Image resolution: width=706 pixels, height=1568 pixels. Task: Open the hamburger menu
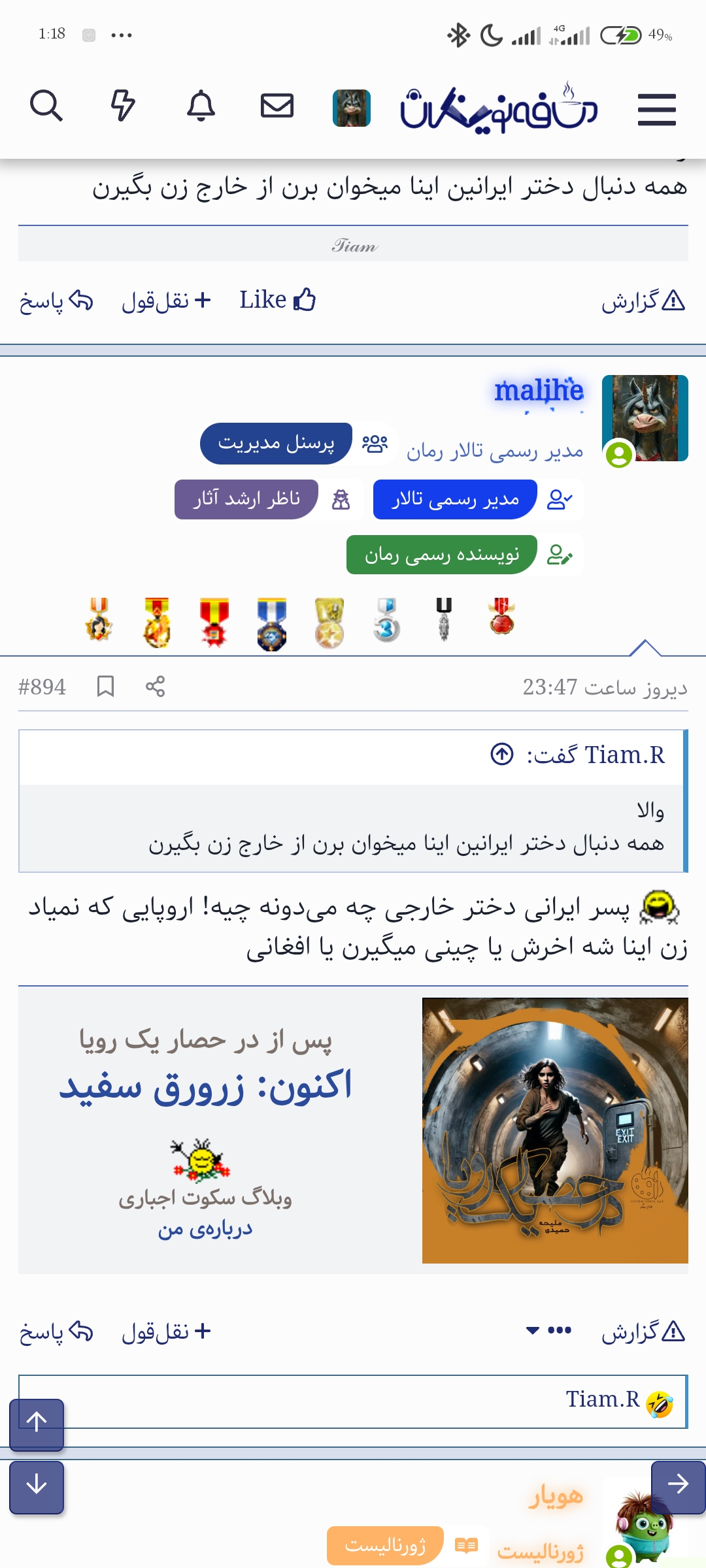tap(656, 109)
